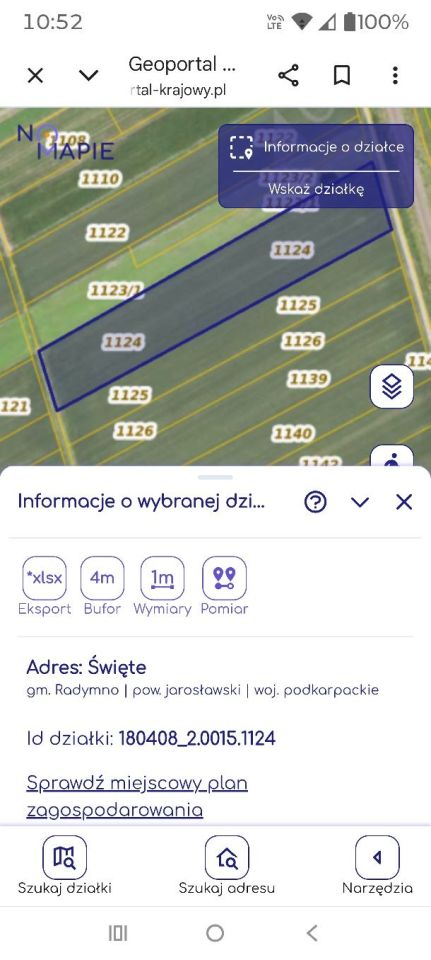
Task: Collapse the parcel information panel
Action: pos(360,503)
